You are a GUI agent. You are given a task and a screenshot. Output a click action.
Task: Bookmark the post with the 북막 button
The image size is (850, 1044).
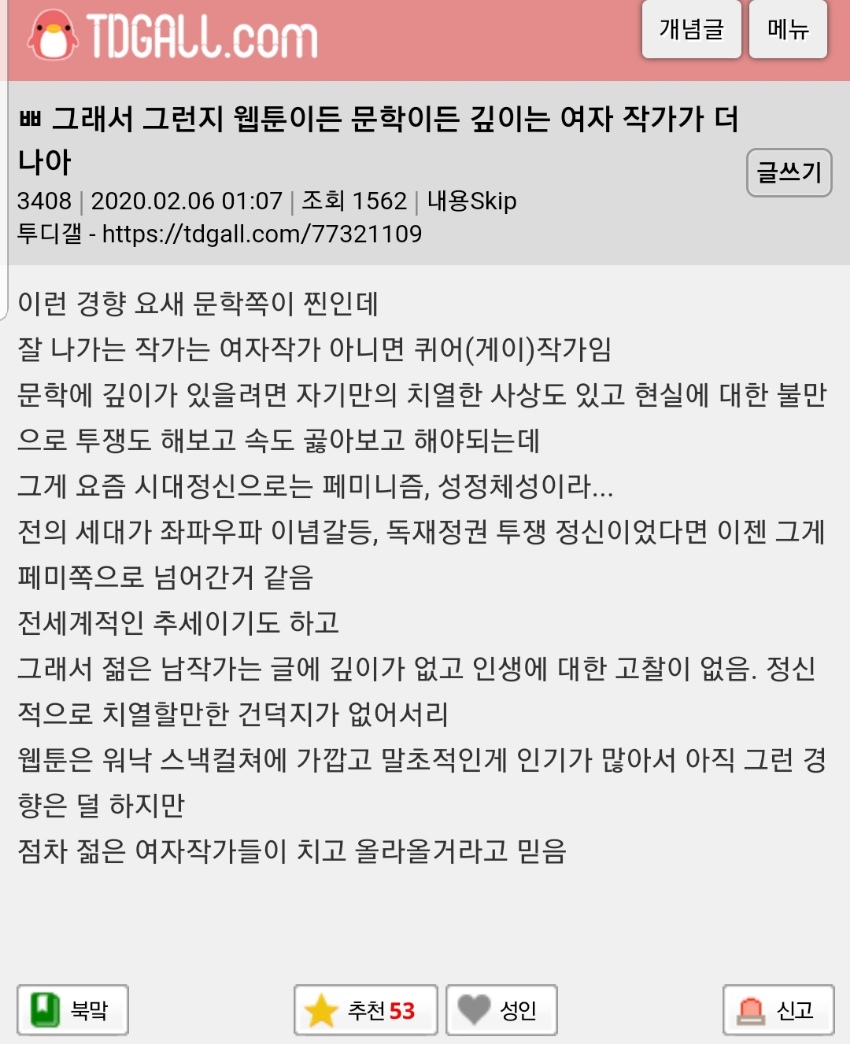point(73,1010)
